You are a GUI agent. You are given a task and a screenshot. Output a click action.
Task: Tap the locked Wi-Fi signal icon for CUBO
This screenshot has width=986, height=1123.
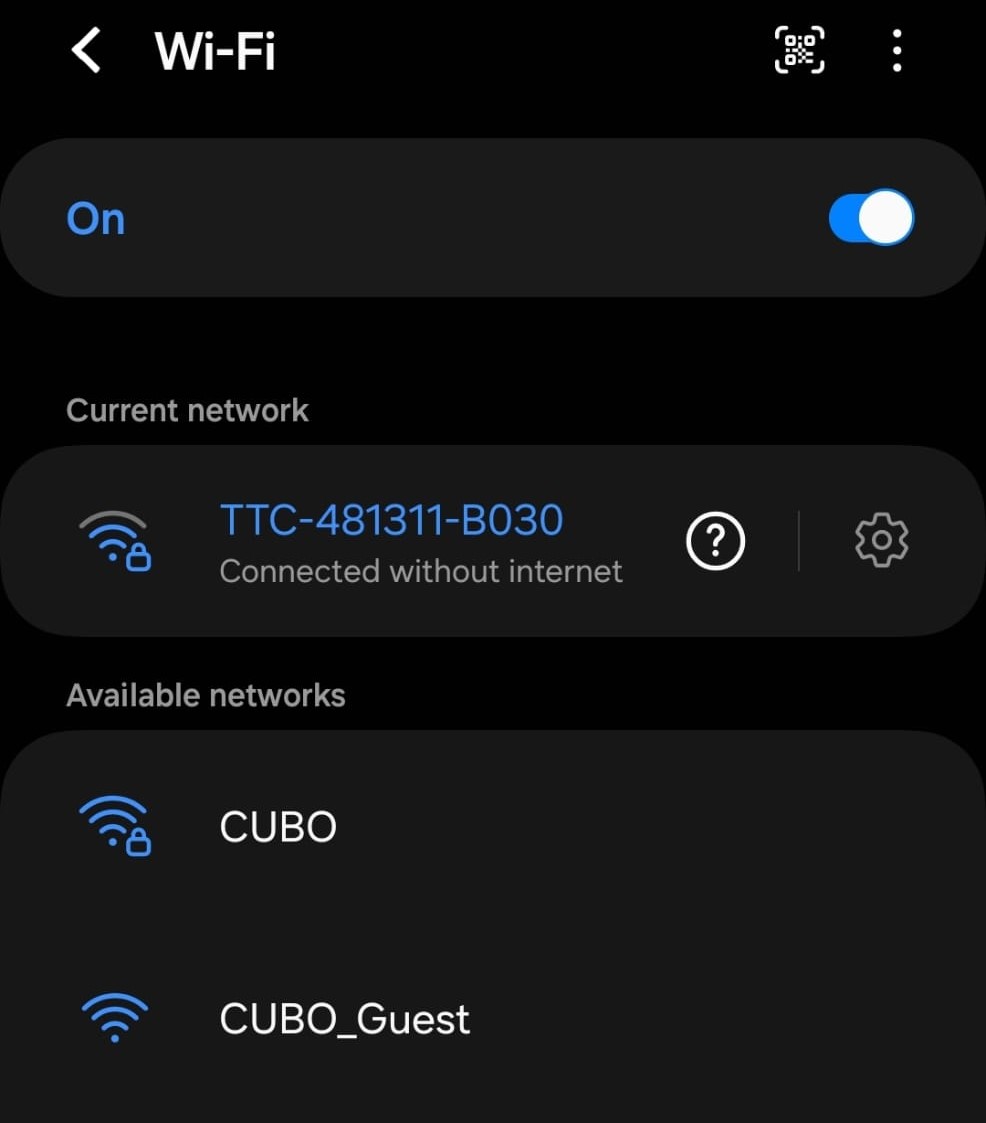click(113, 826)
